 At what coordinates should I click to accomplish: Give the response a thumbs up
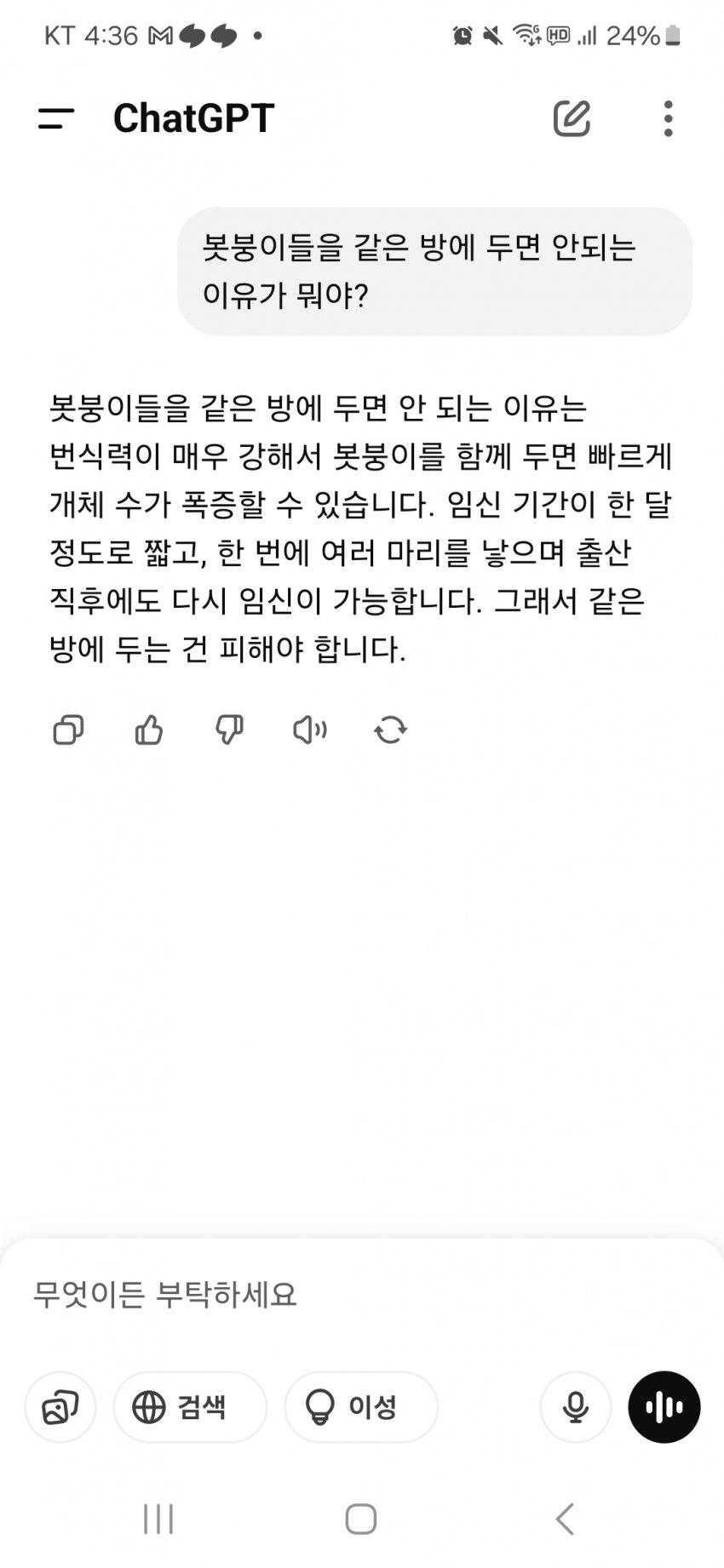point(149,730)
